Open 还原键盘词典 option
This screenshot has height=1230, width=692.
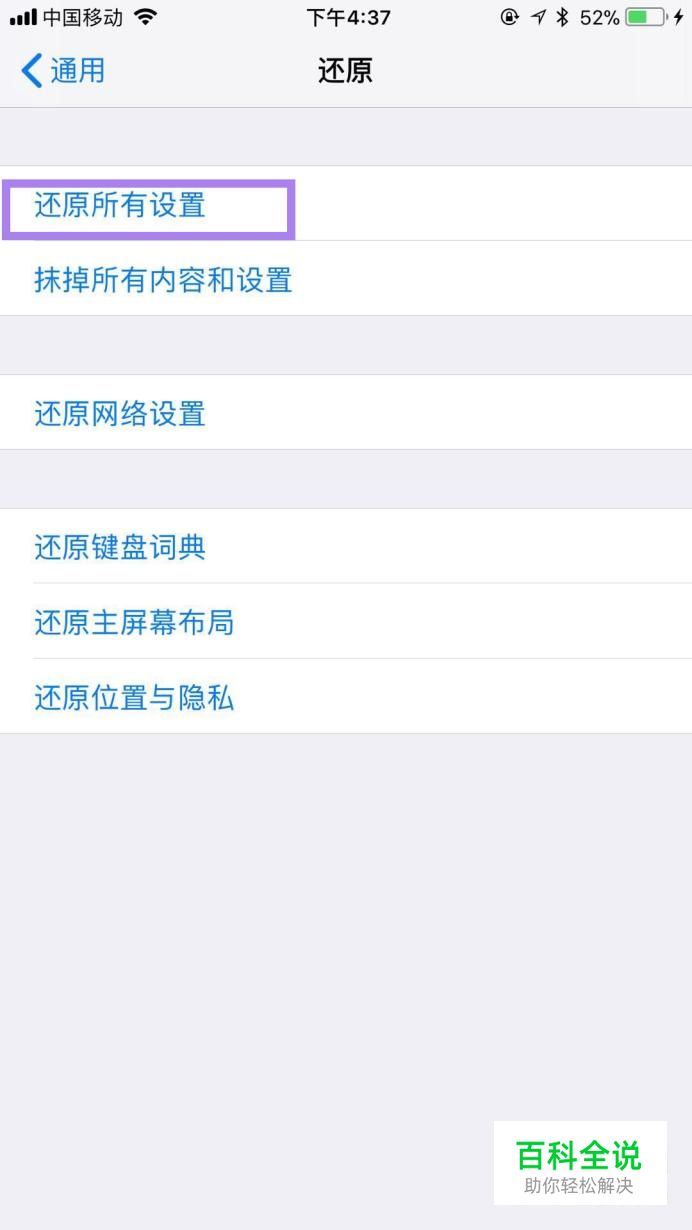tap(346, 547)
